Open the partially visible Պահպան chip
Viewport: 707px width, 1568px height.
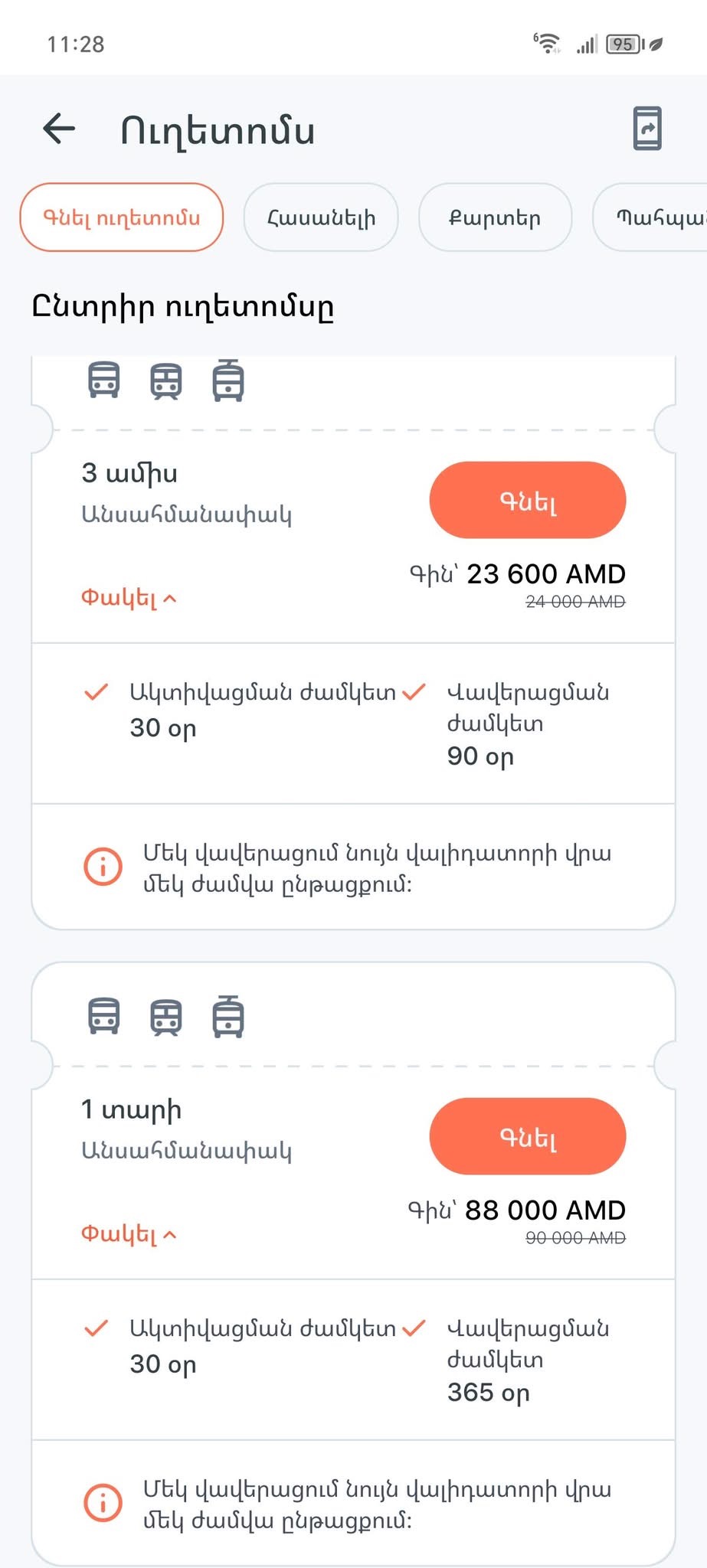point(650,217)
